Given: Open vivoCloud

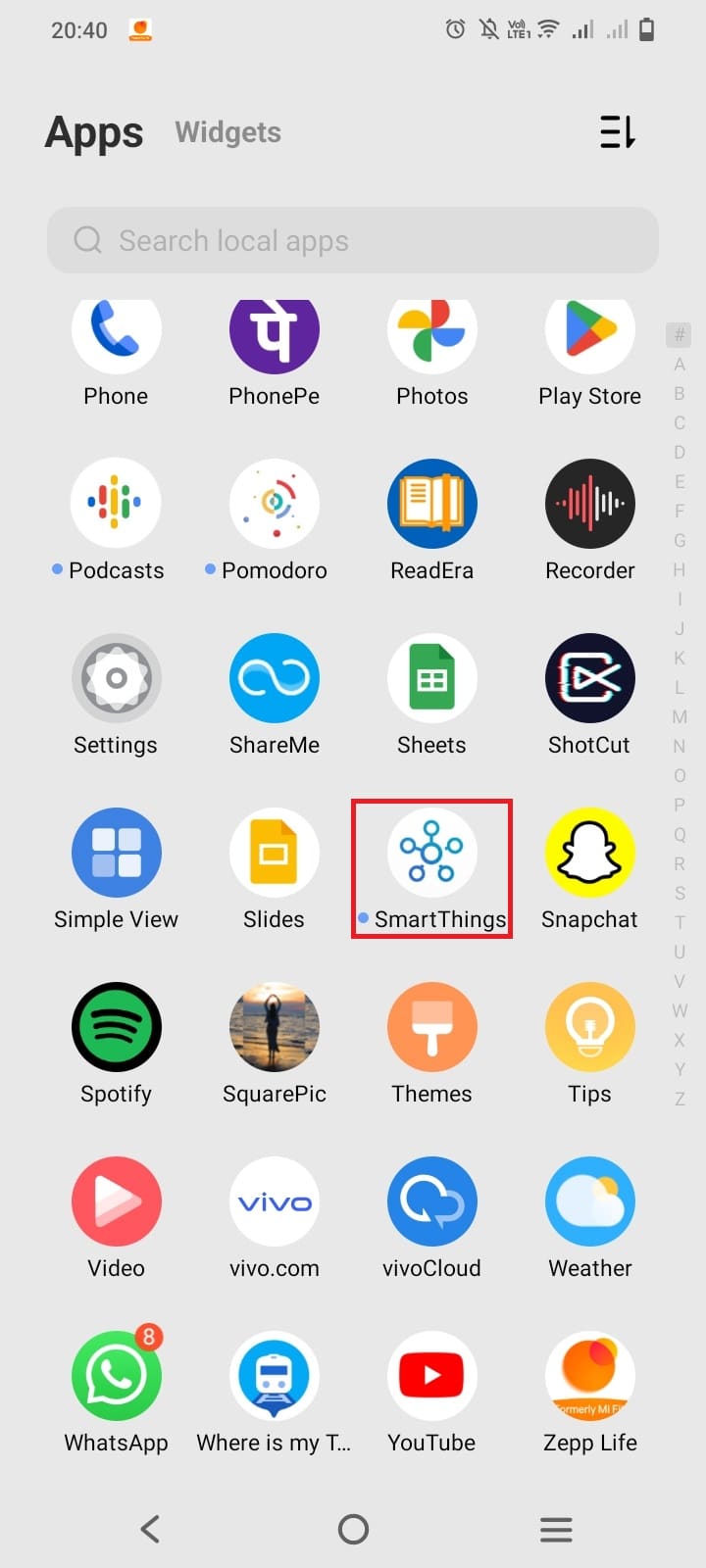Looking at the screenshot, I should 432,1201.
